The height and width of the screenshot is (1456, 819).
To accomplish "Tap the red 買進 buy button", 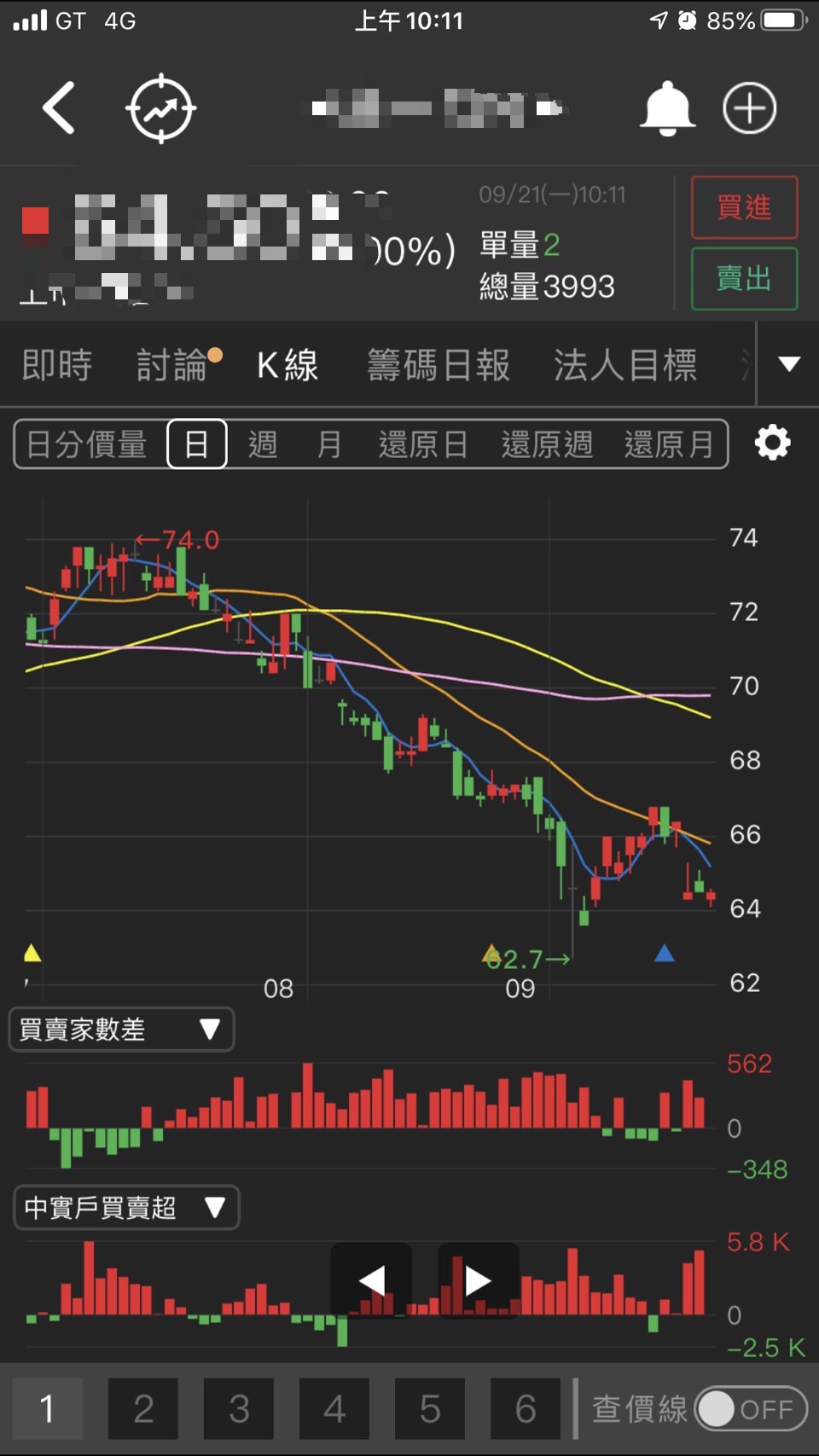I will [744, 207].
